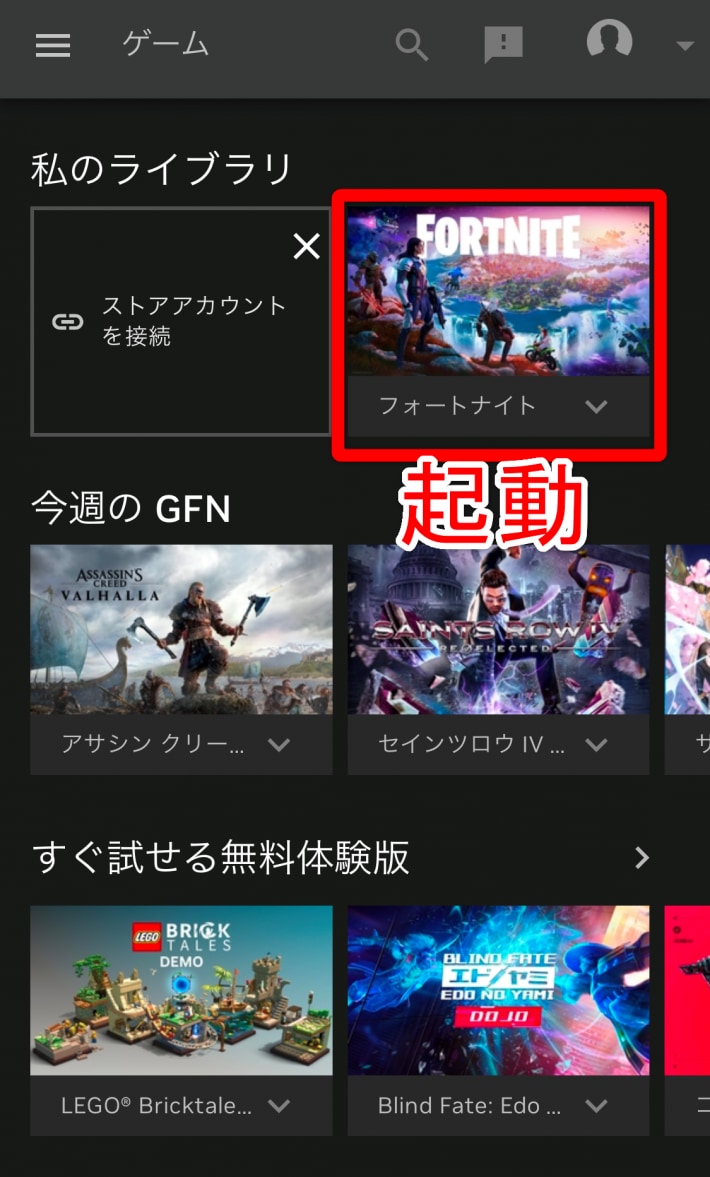Open Assassin's Creed Valhalla tile
The image size is (710, 1177).
click(x=181, y=629)
